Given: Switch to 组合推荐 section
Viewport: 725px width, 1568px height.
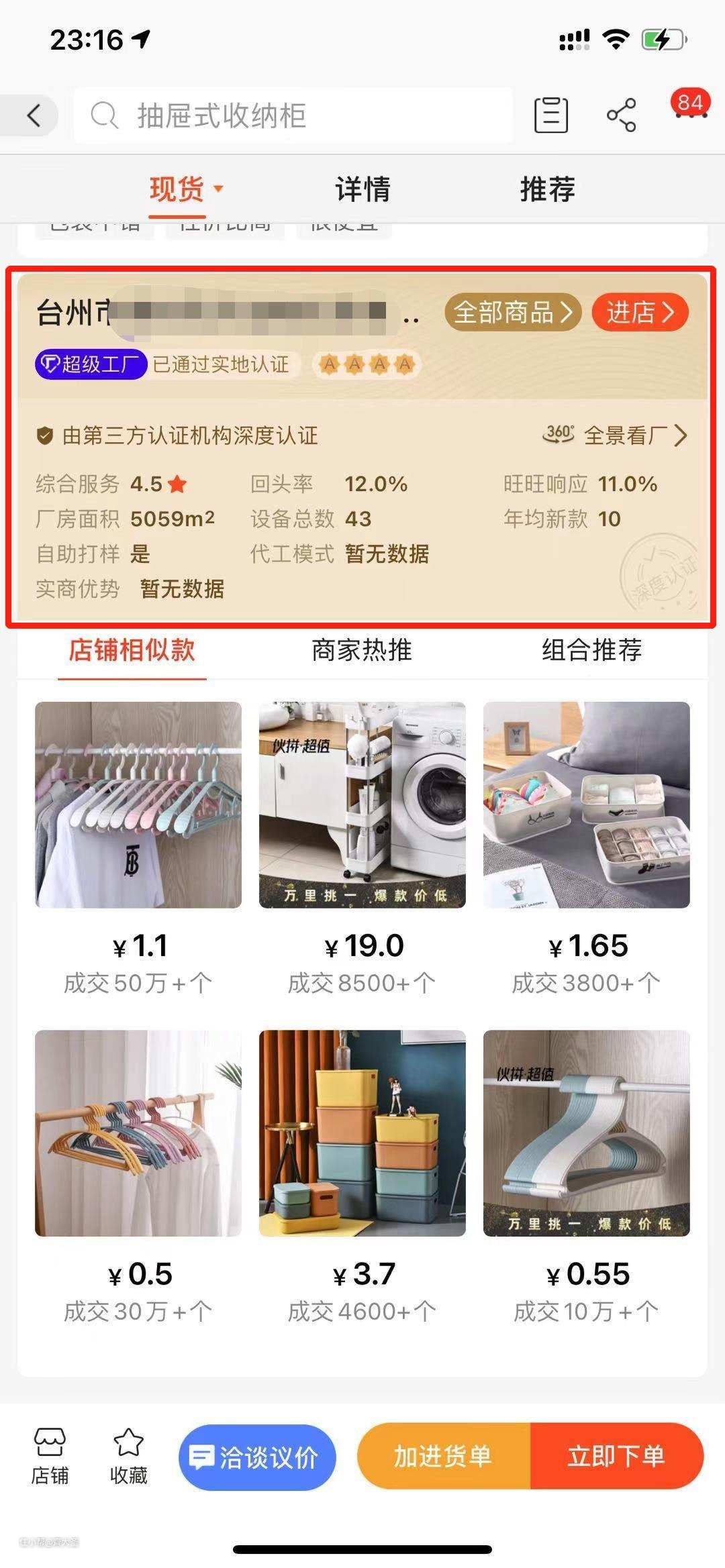Looking at the screenshot, I should pyautogui.click(x=591, y=649).
